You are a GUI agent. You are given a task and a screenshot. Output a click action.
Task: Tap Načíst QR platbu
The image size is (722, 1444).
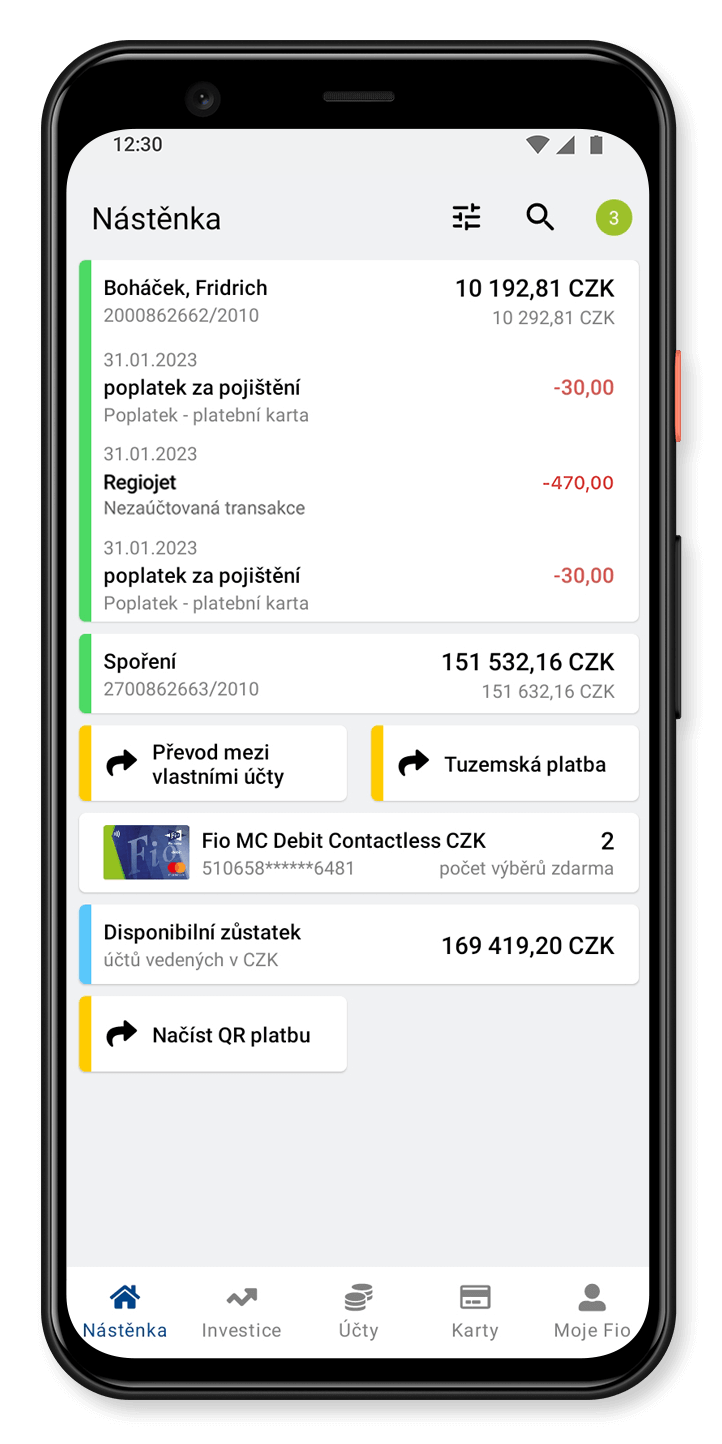213,1034
